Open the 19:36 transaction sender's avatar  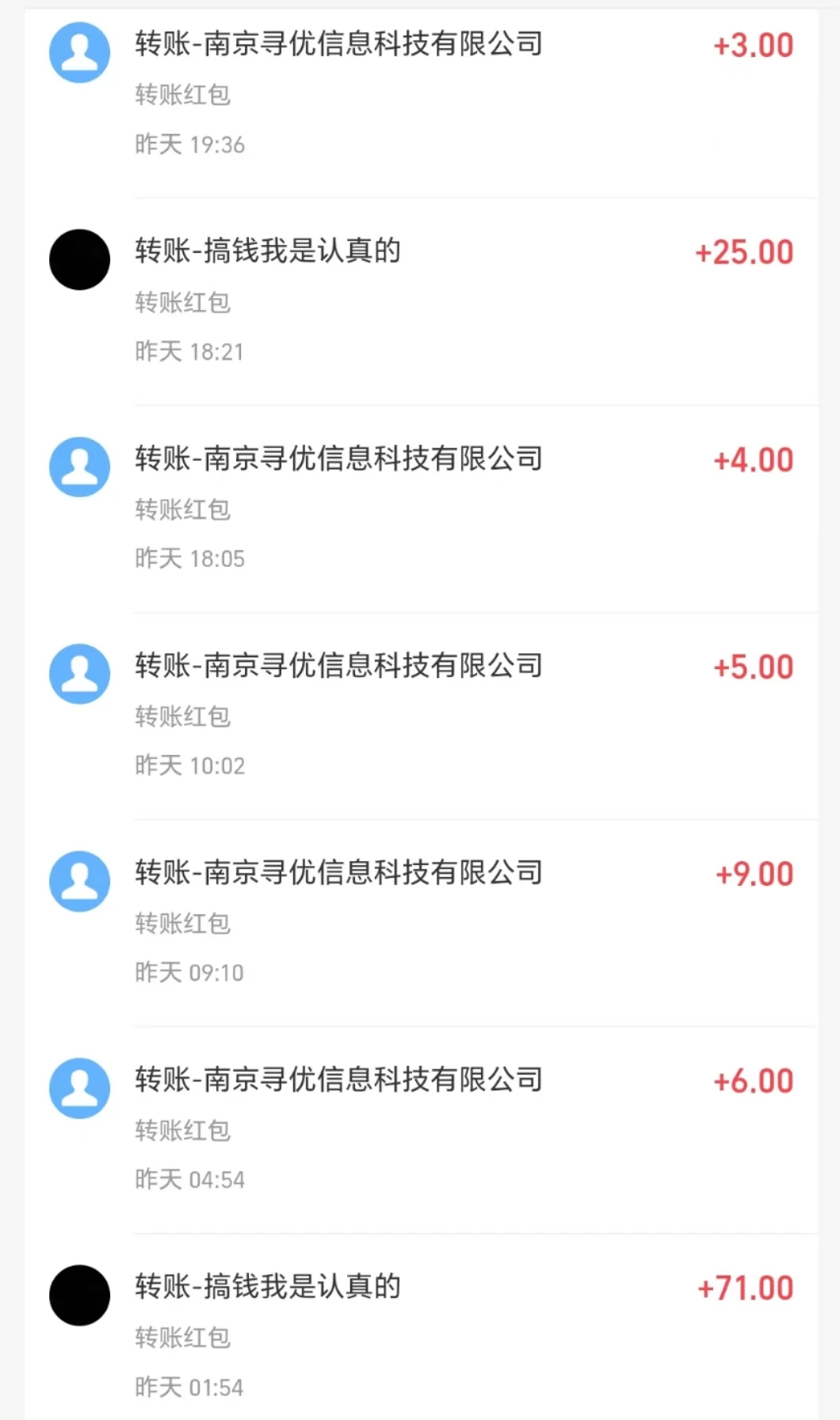[79, 52]
